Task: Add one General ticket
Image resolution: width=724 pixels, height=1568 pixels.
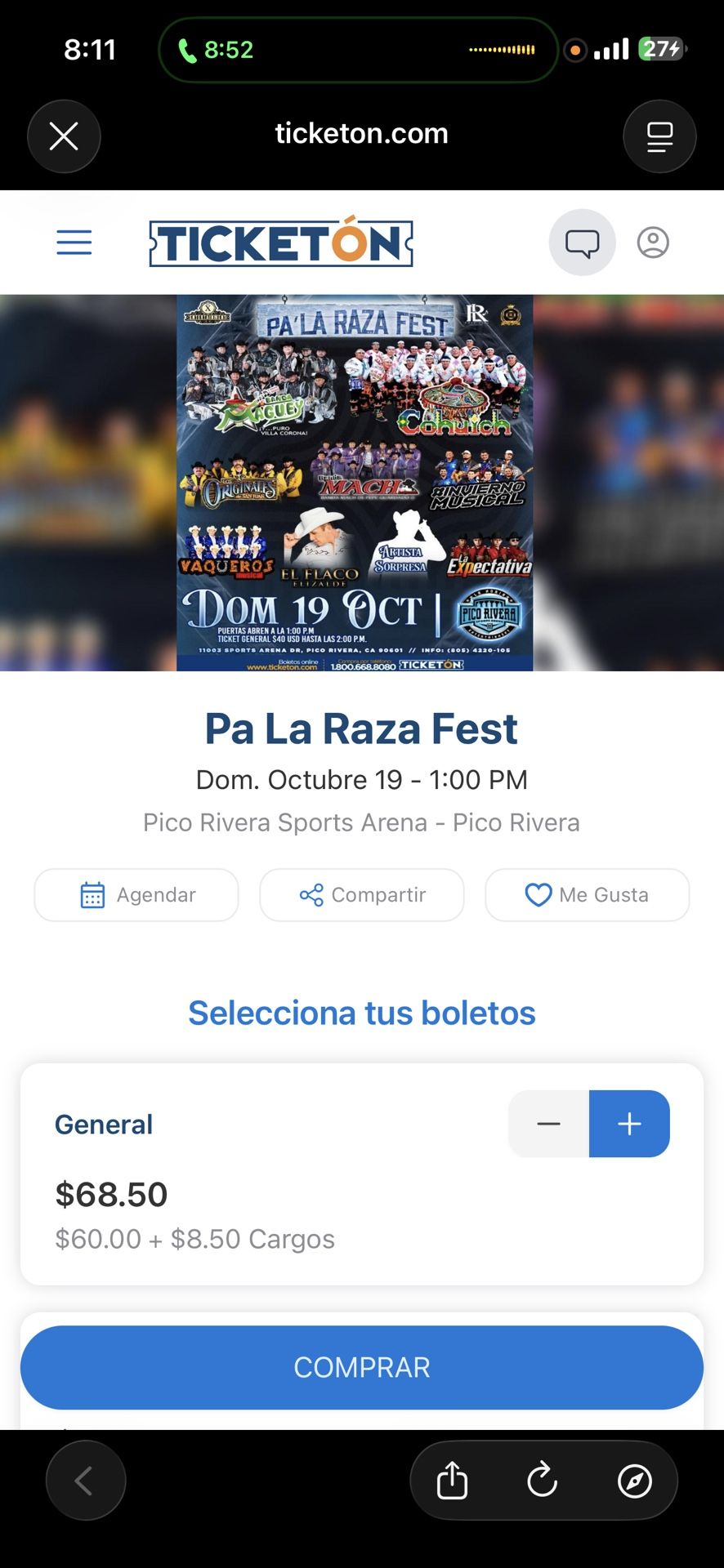Action: point(629,1124)
